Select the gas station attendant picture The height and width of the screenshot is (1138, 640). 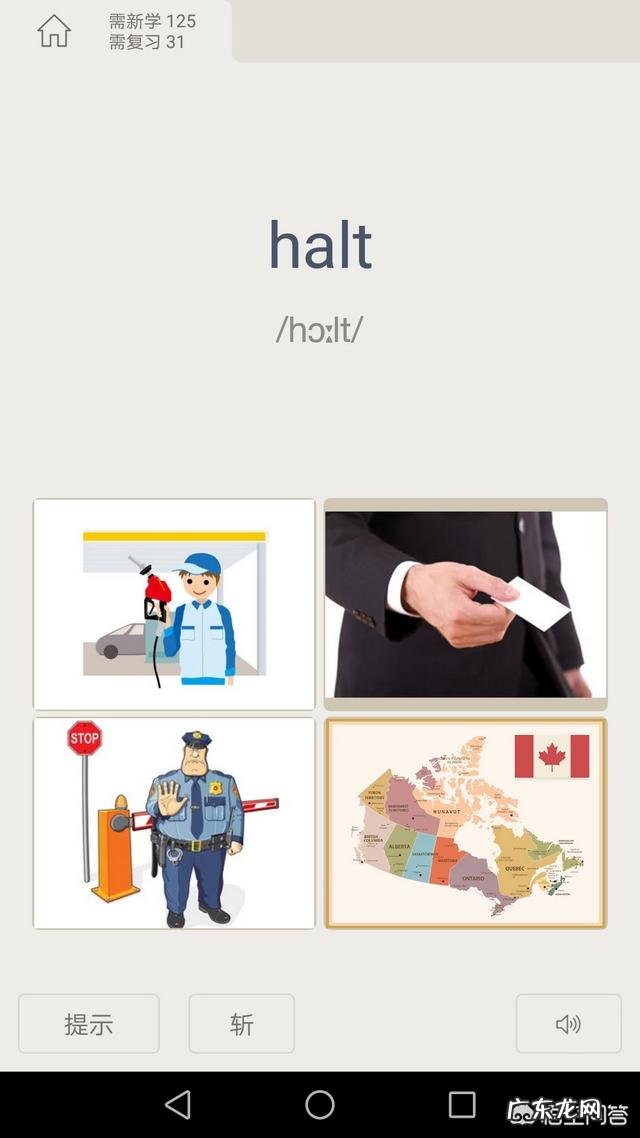click(x=174, y=604)
